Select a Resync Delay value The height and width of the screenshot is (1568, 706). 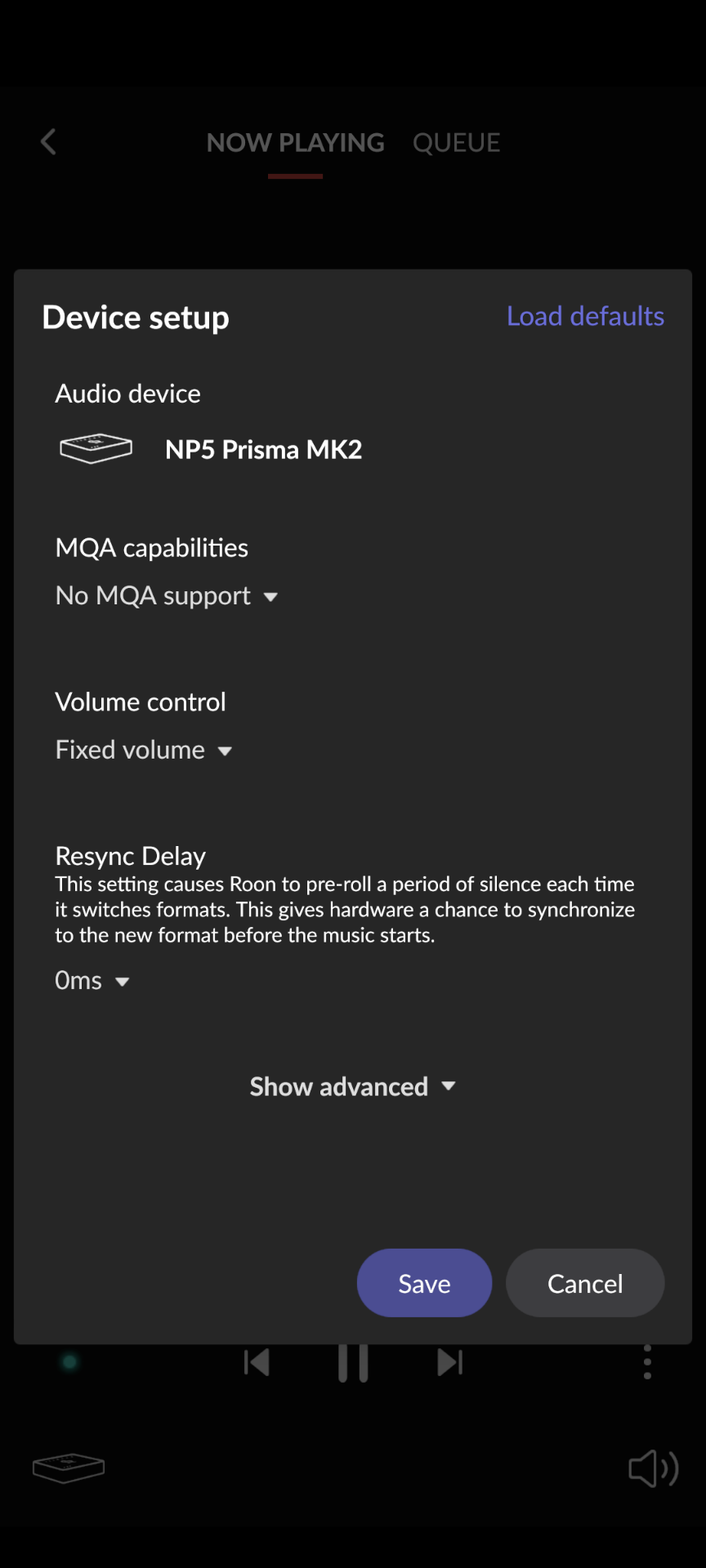(x=92, y=980)
